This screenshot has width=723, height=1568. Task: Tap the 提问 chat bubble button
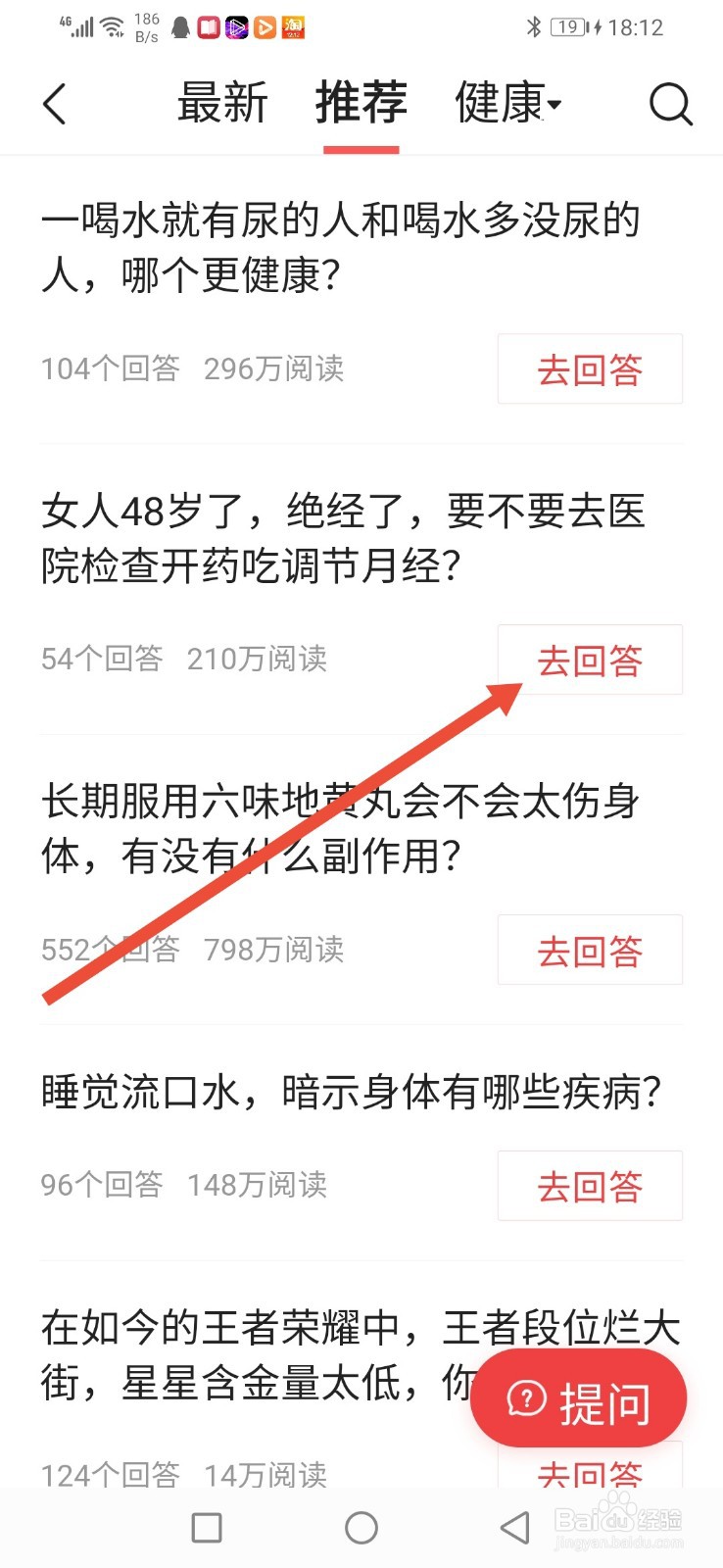click(x=578, y=1399)
